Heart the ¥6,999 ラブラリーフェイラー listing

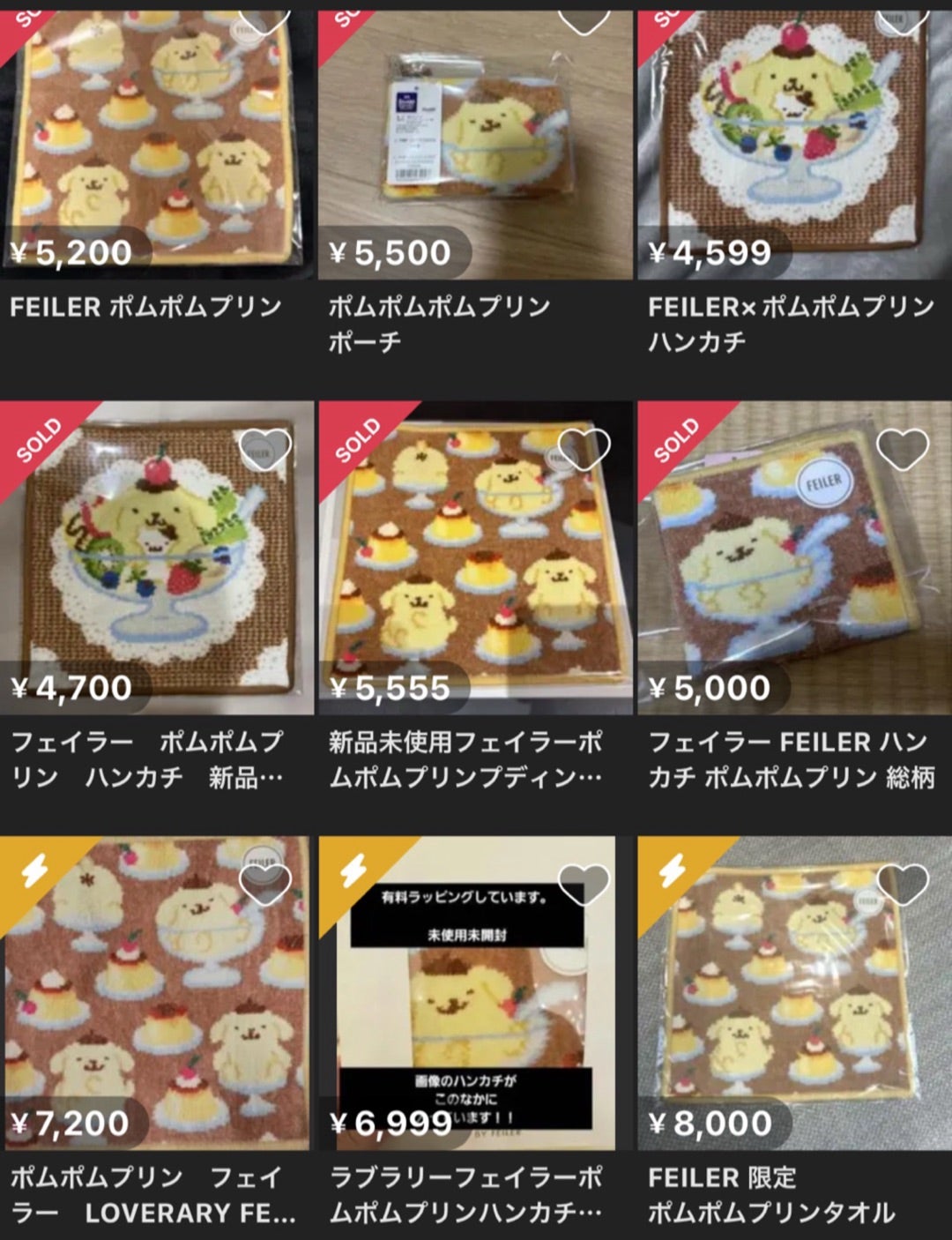(x=584, y=884)
